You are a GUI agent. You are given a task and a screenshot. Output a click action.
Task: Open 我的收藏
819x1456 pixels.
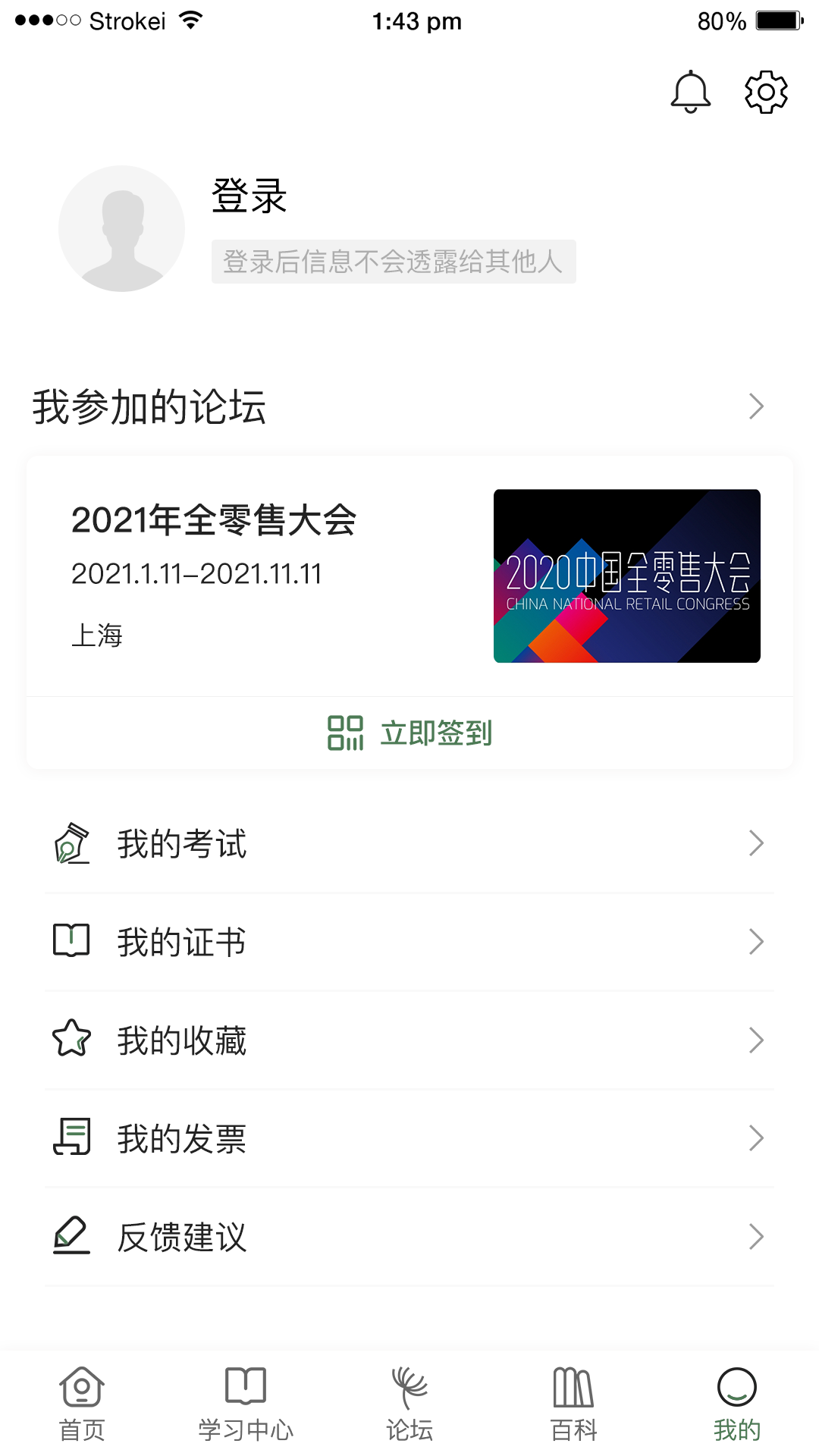point(409,1040)
